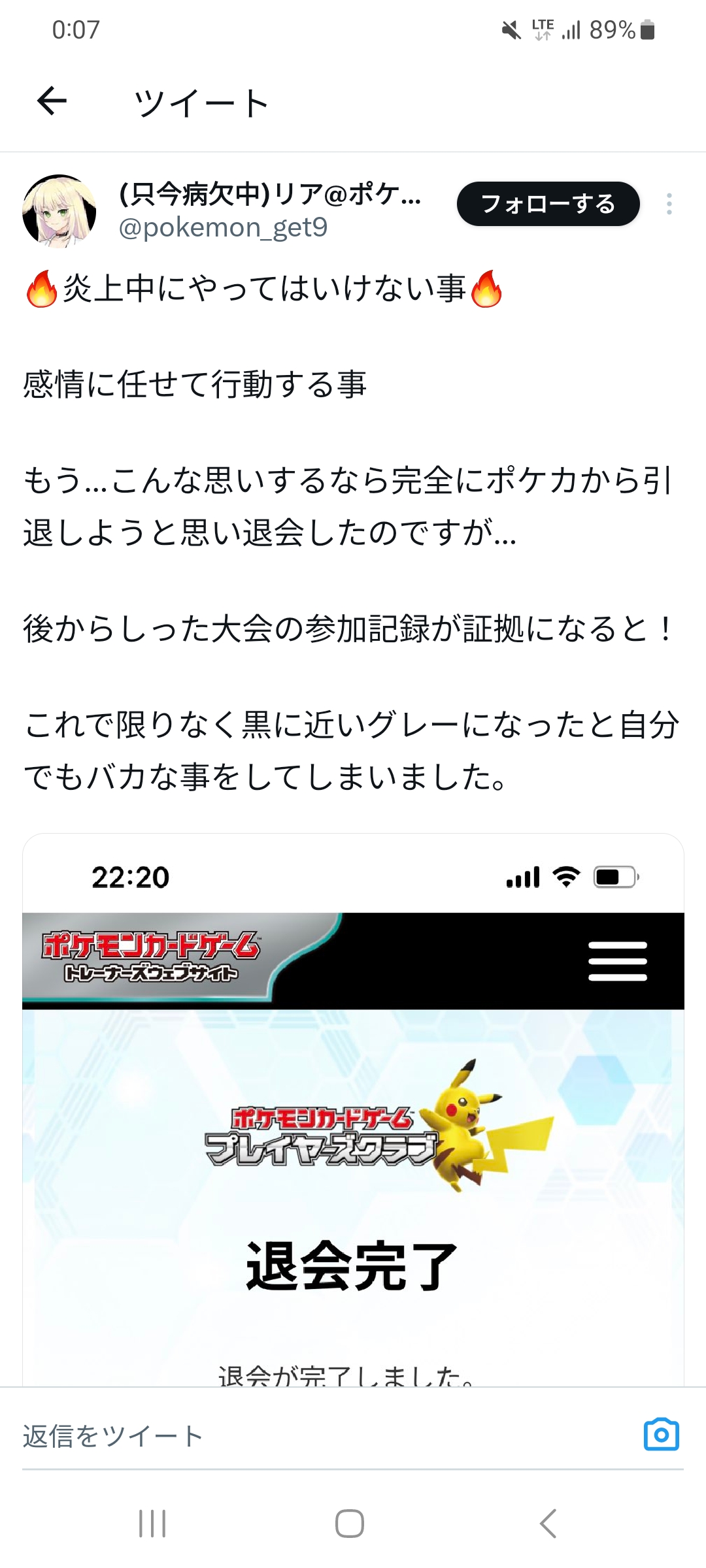Open the profile picture of @pokemon_get9
The height and width of the screenshot is (1568, 706).
coord(59,210)
